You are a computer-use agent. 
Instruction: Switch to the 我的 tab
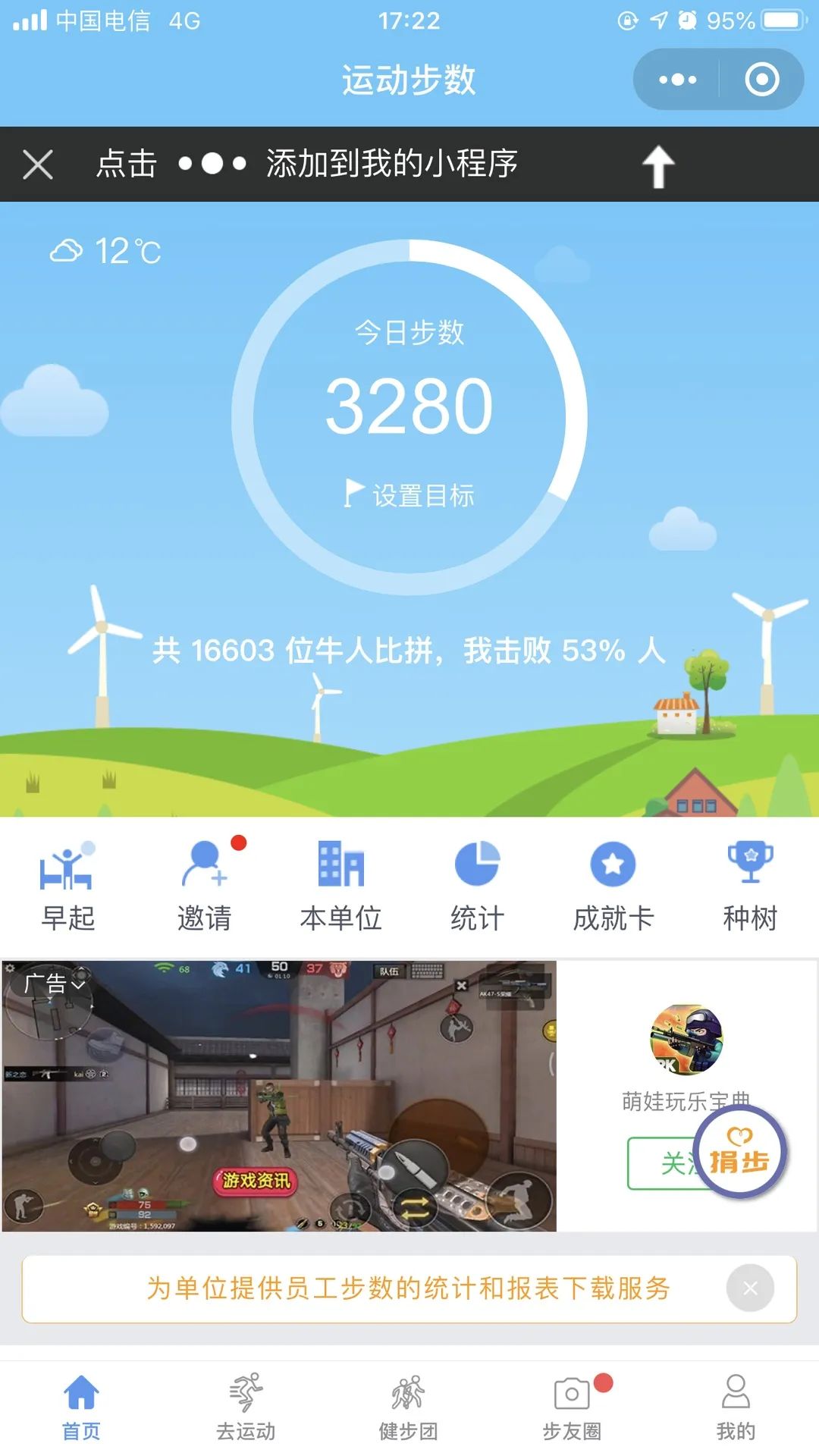pyautogui.click(x=735, y=1407)
